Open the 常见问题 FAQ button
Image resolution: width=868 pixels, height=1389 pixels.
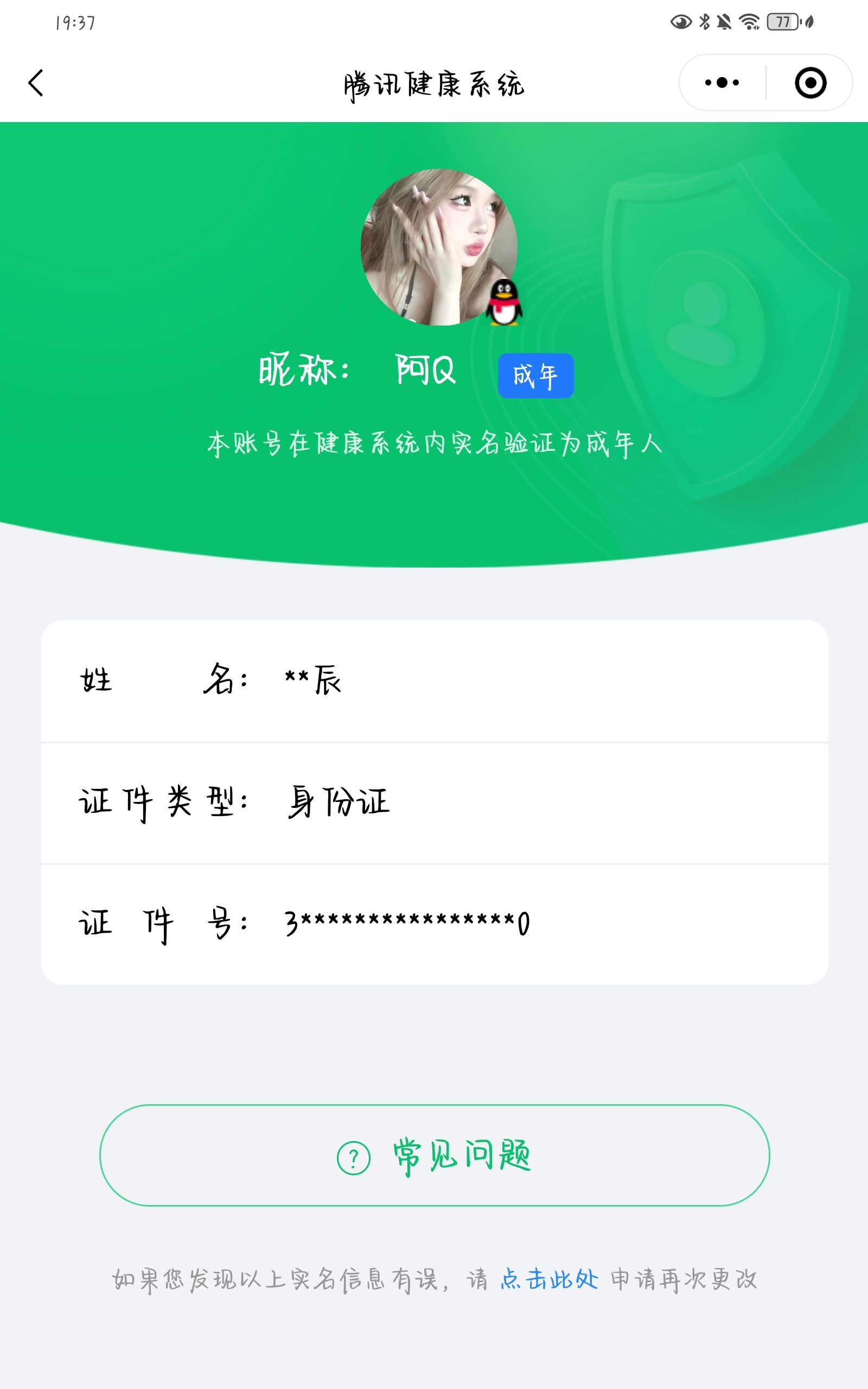(x=434, y=1155)
